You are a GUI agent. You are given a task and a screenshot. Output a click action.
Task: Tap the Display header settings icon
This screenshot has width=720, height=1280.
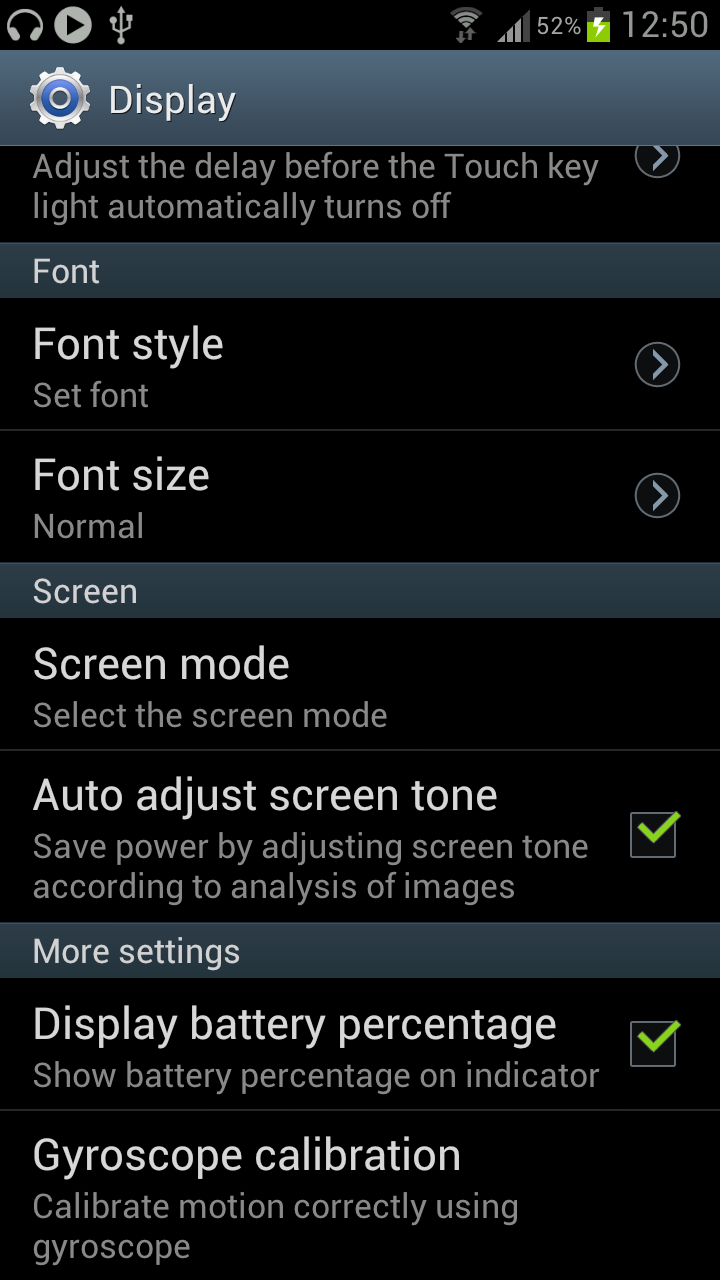pos(60,99)
